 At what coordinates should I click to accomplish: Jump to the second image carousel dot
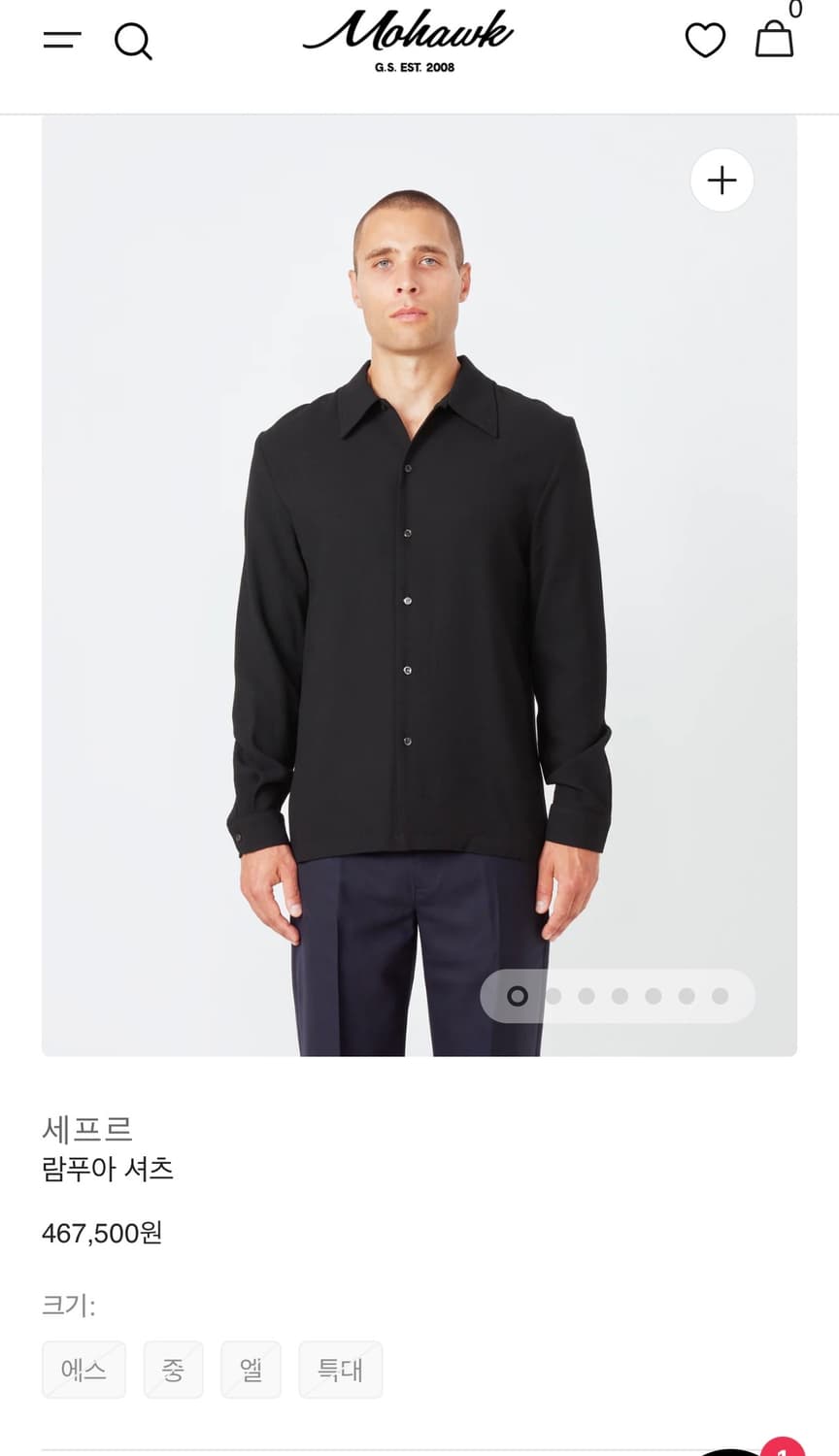(552, 996)
